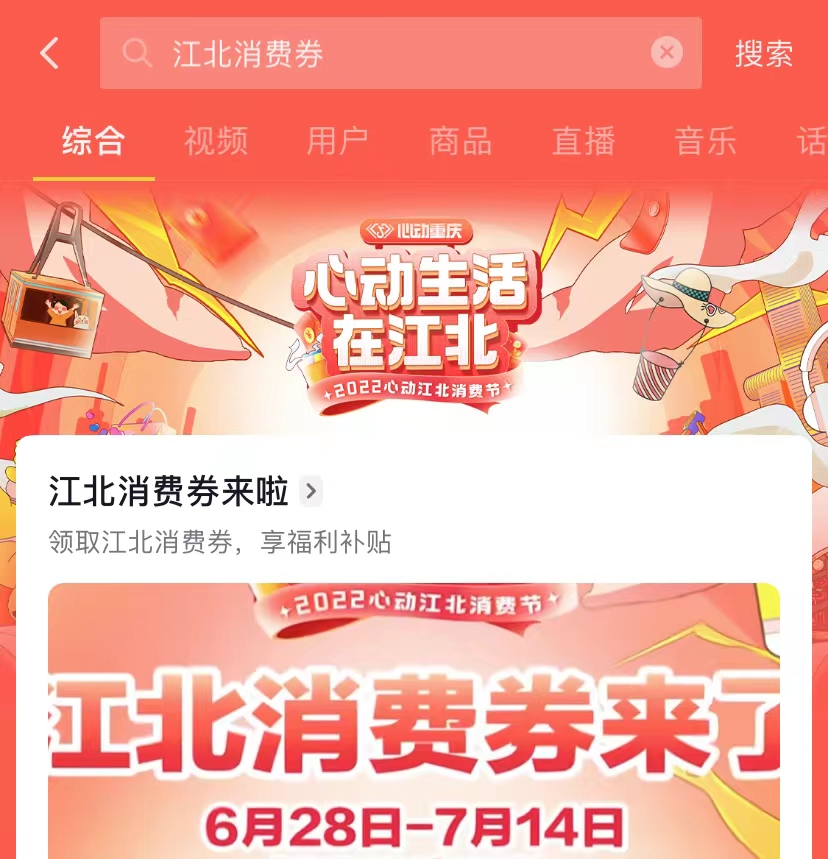This screenshot has width=828, height=859.
Task: Open the 江北消费券来了 promo card
Action: click(413, 720)
